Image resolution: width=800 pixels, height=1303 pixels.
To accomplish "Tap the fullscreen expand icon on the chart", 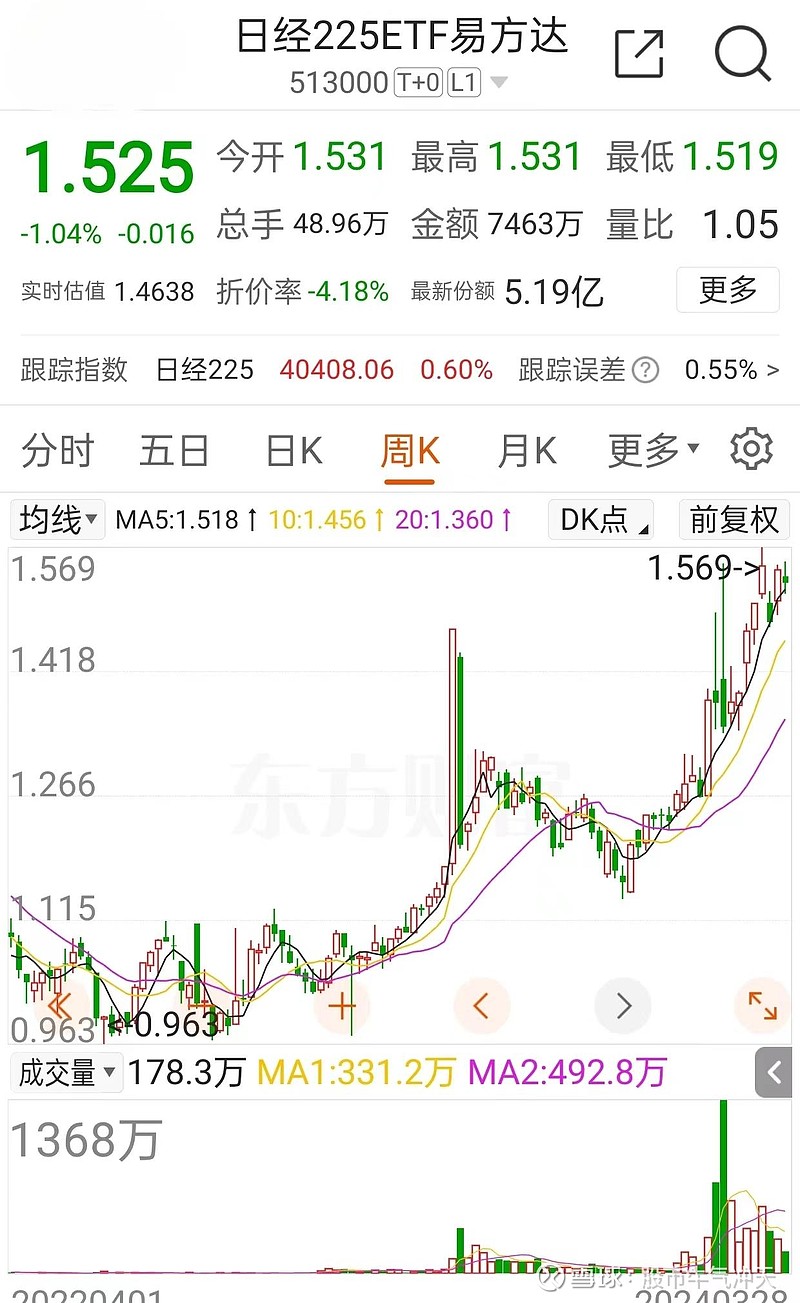I will 762,1006.
